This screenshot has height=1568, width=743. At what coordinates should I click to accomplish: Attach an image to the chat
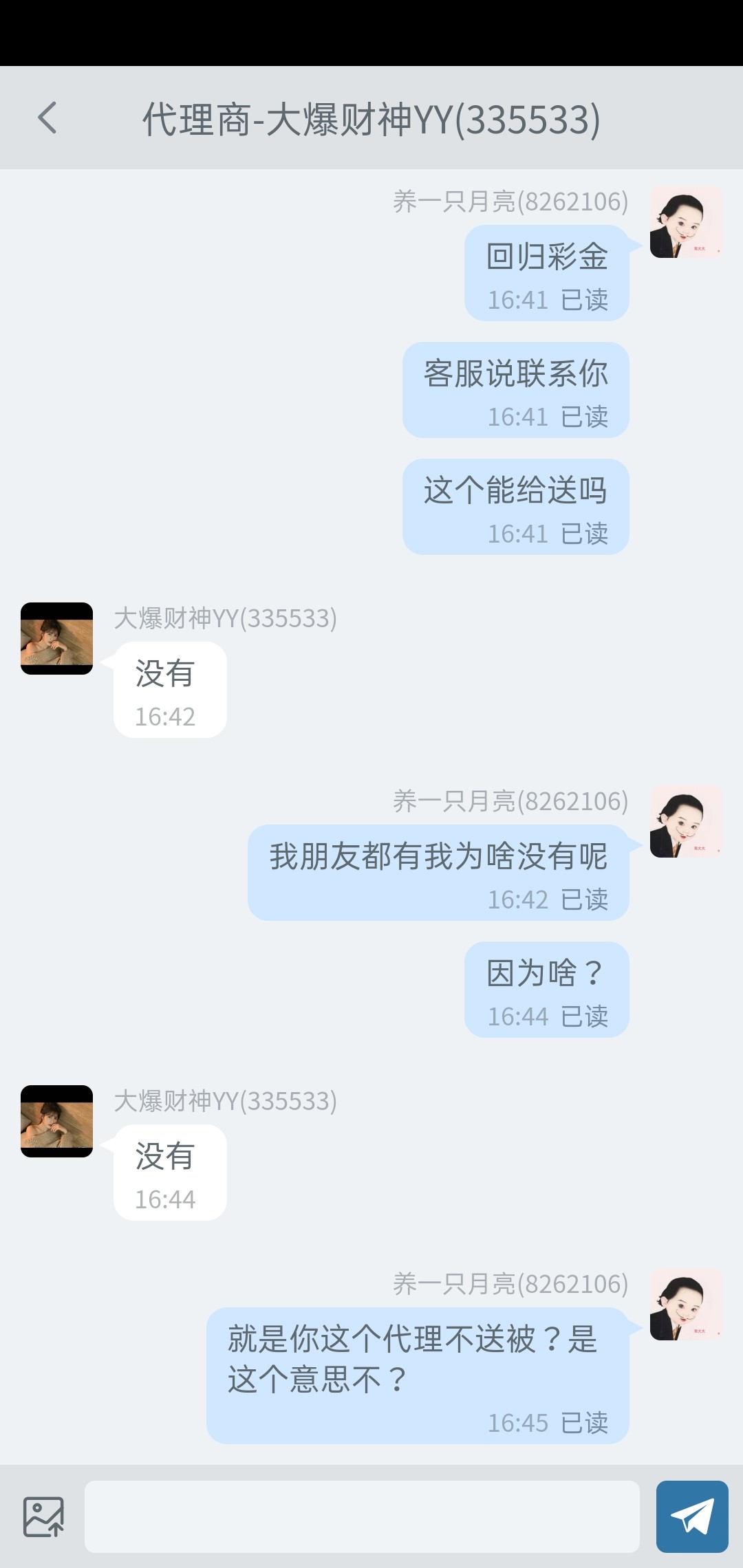point(43,1516)
